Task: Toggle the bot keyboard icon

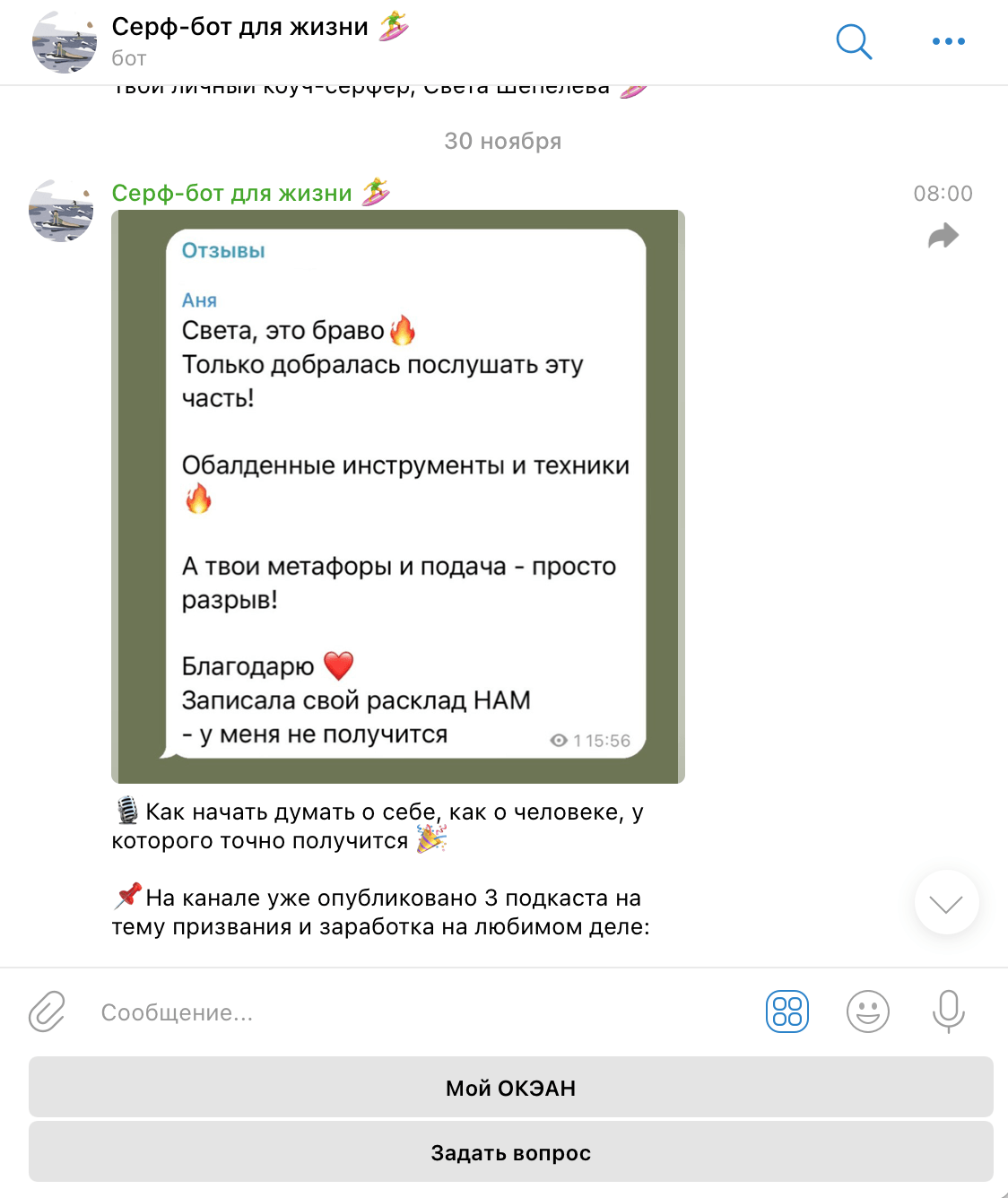Action: click(786, 1011)
